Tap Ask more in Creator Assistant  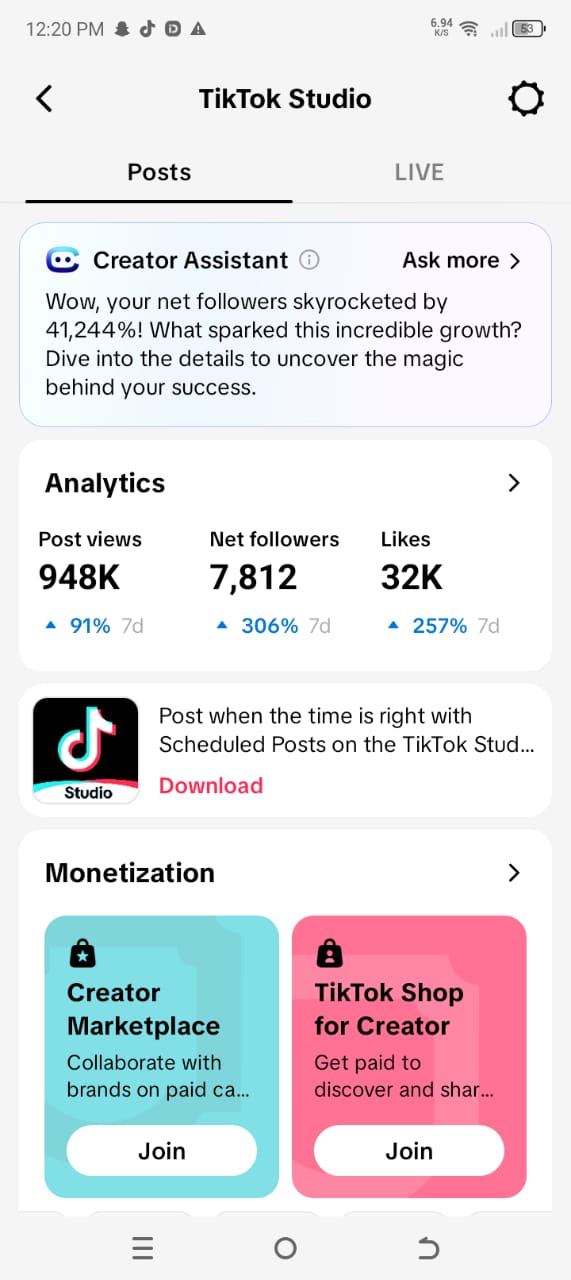(461, 260)
